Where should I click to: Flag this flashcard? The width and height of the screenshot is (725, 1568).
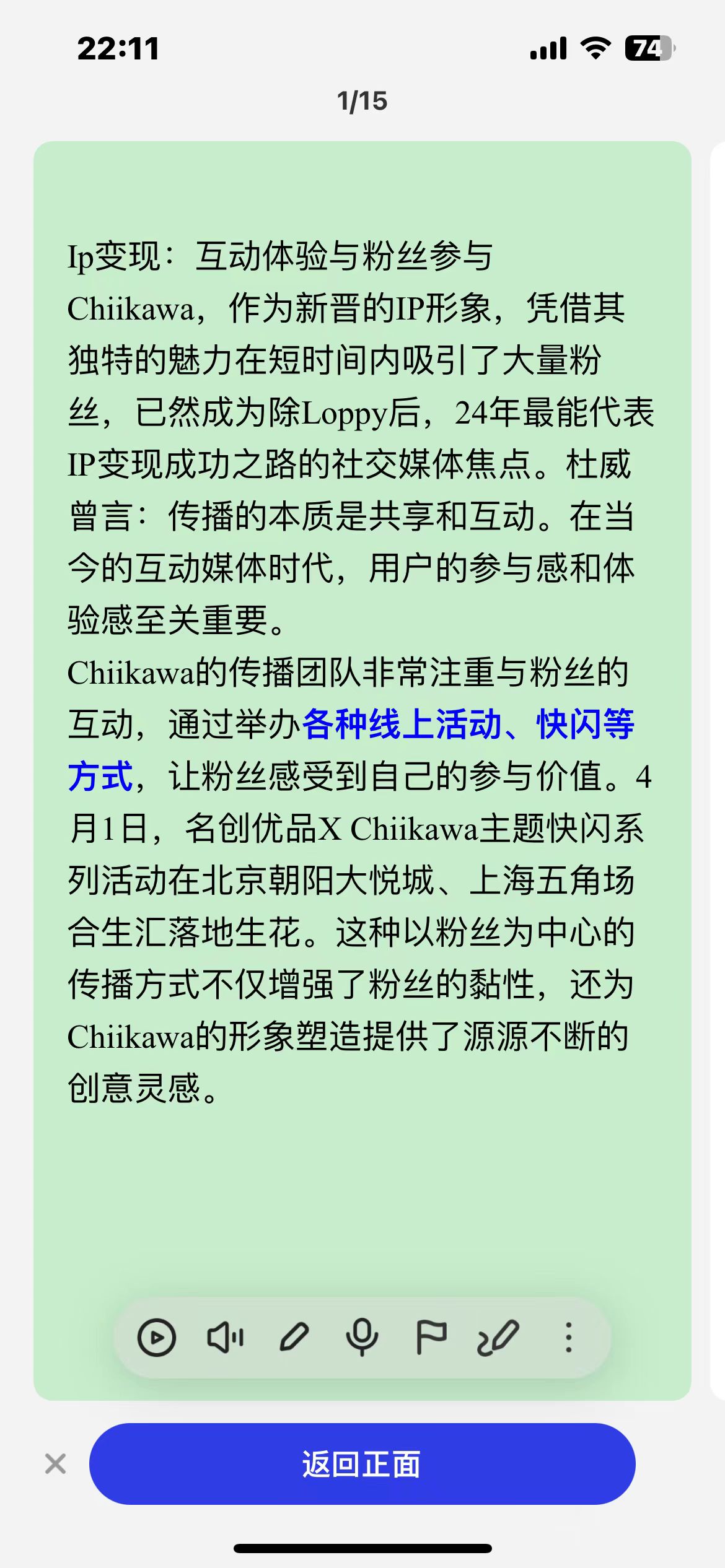(431, 1338)
